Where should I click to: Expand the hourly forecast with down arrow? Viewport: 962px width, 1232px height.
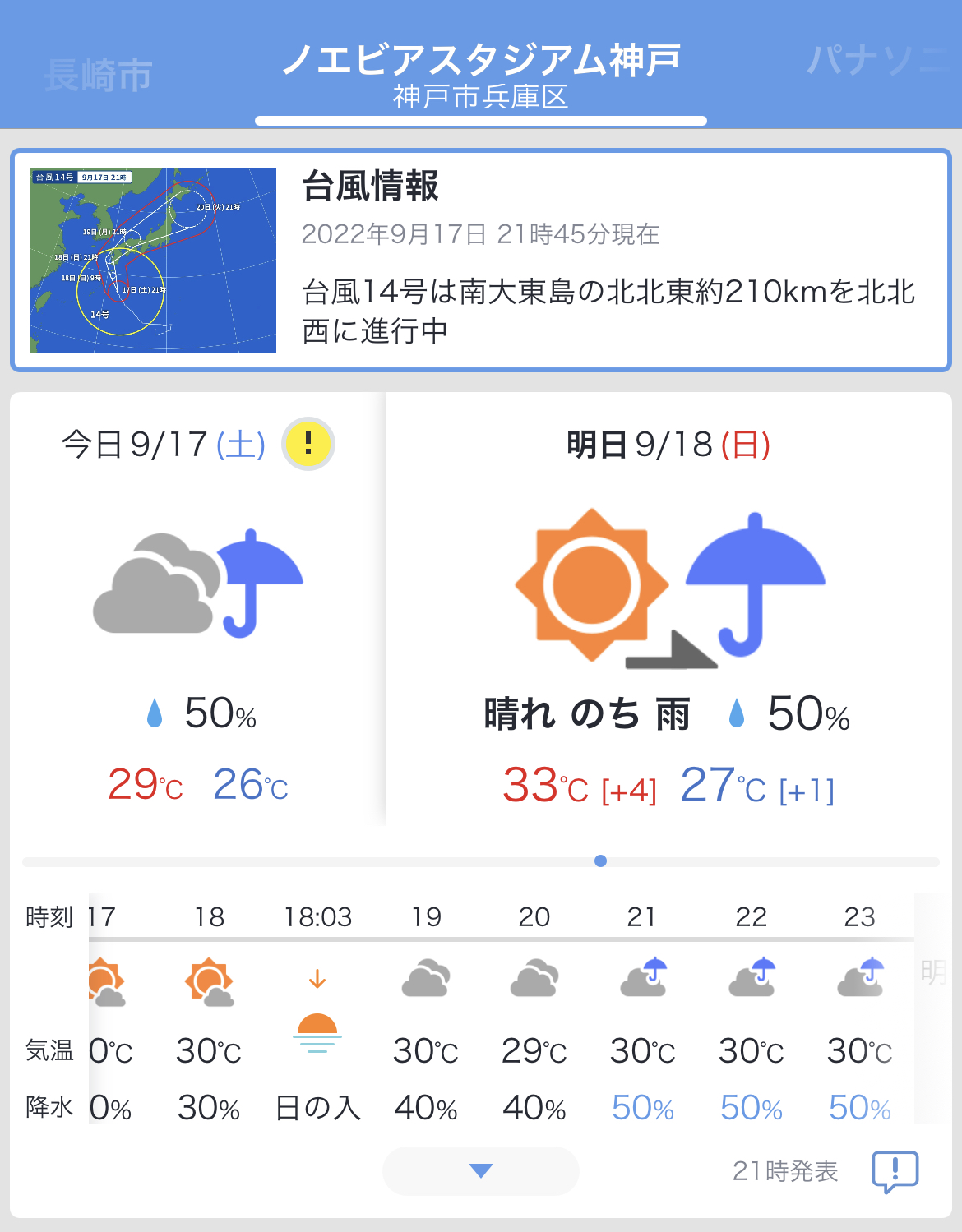coord(480,1170)
